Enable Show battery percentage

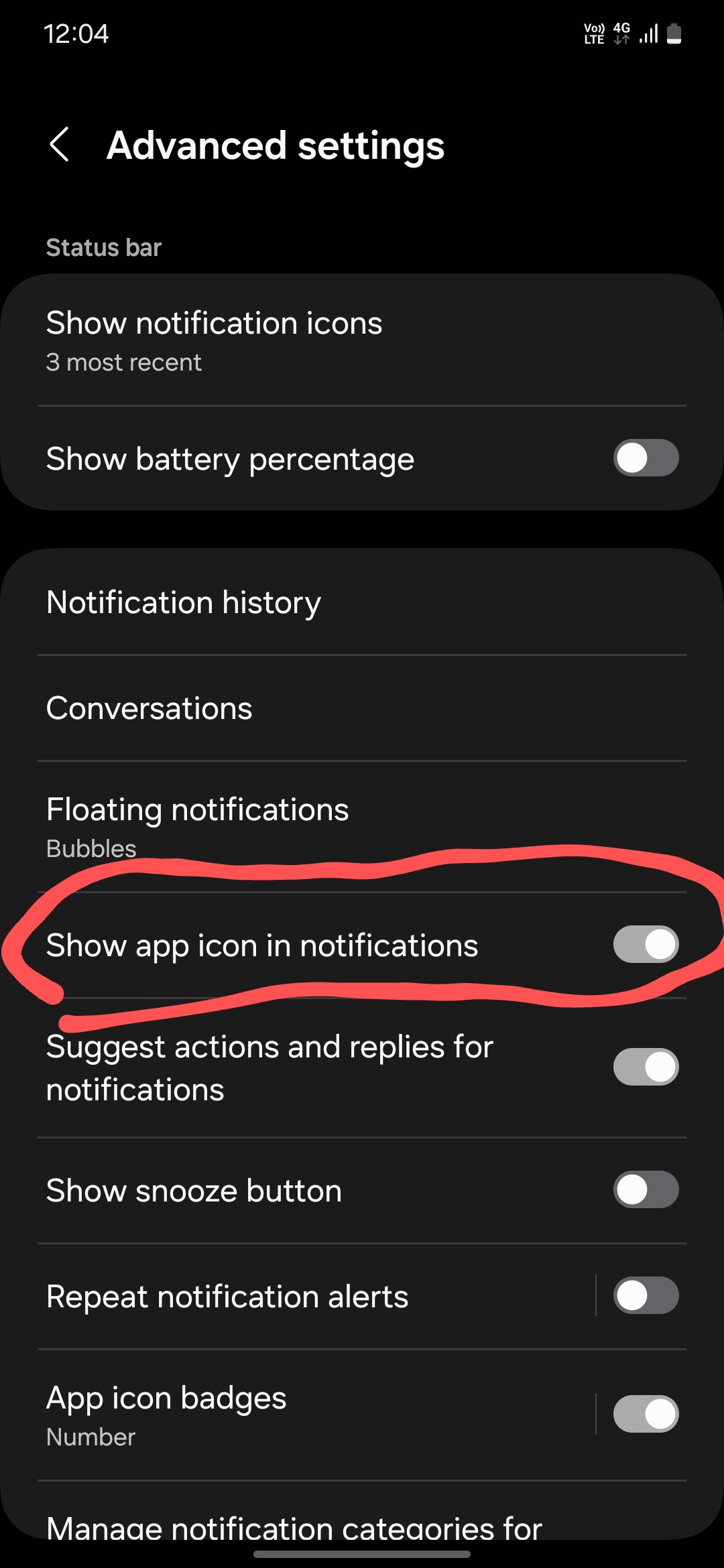click(x=646, y=458)
